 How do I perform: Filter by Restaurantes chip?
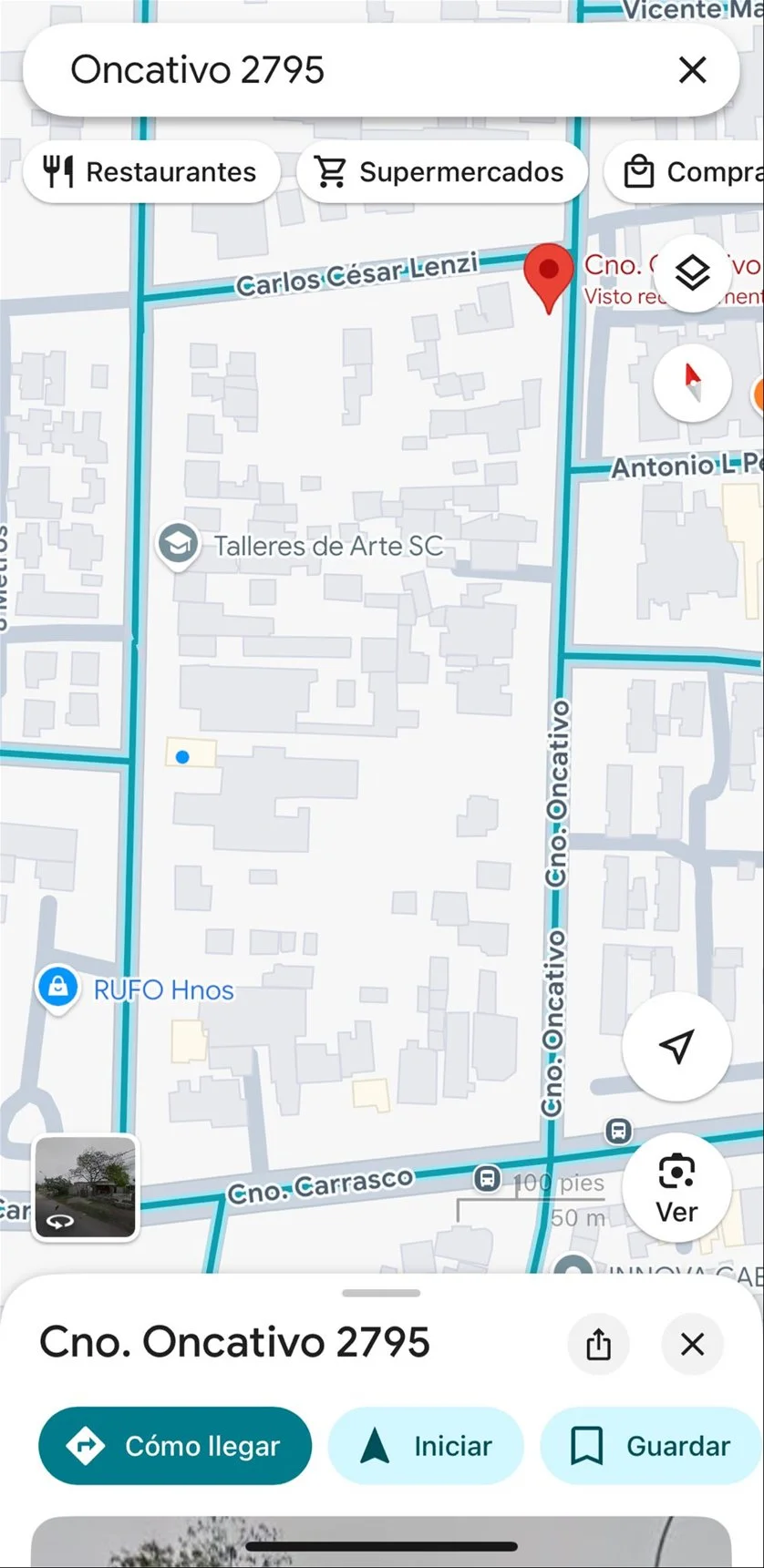(151, 171)
